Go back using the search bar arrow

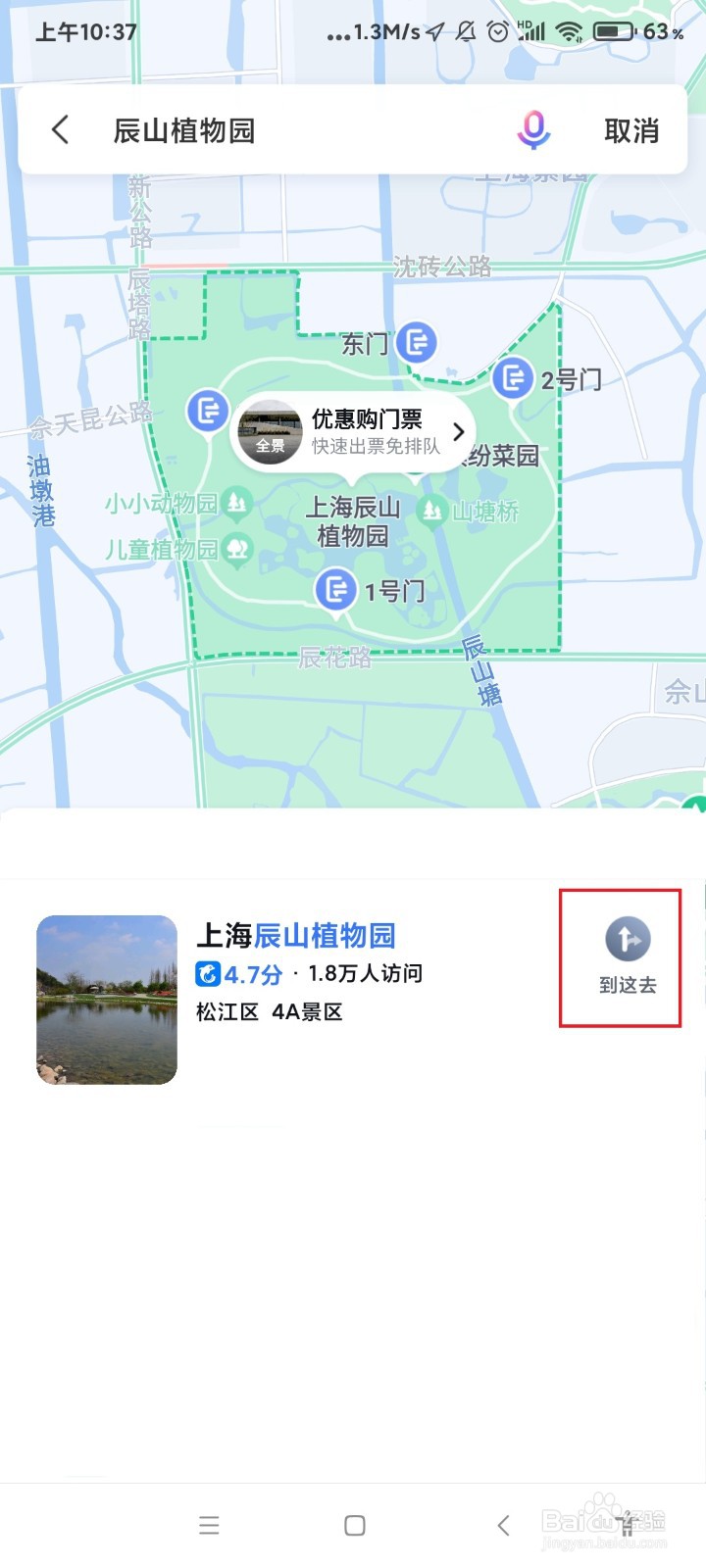point(61,130)
